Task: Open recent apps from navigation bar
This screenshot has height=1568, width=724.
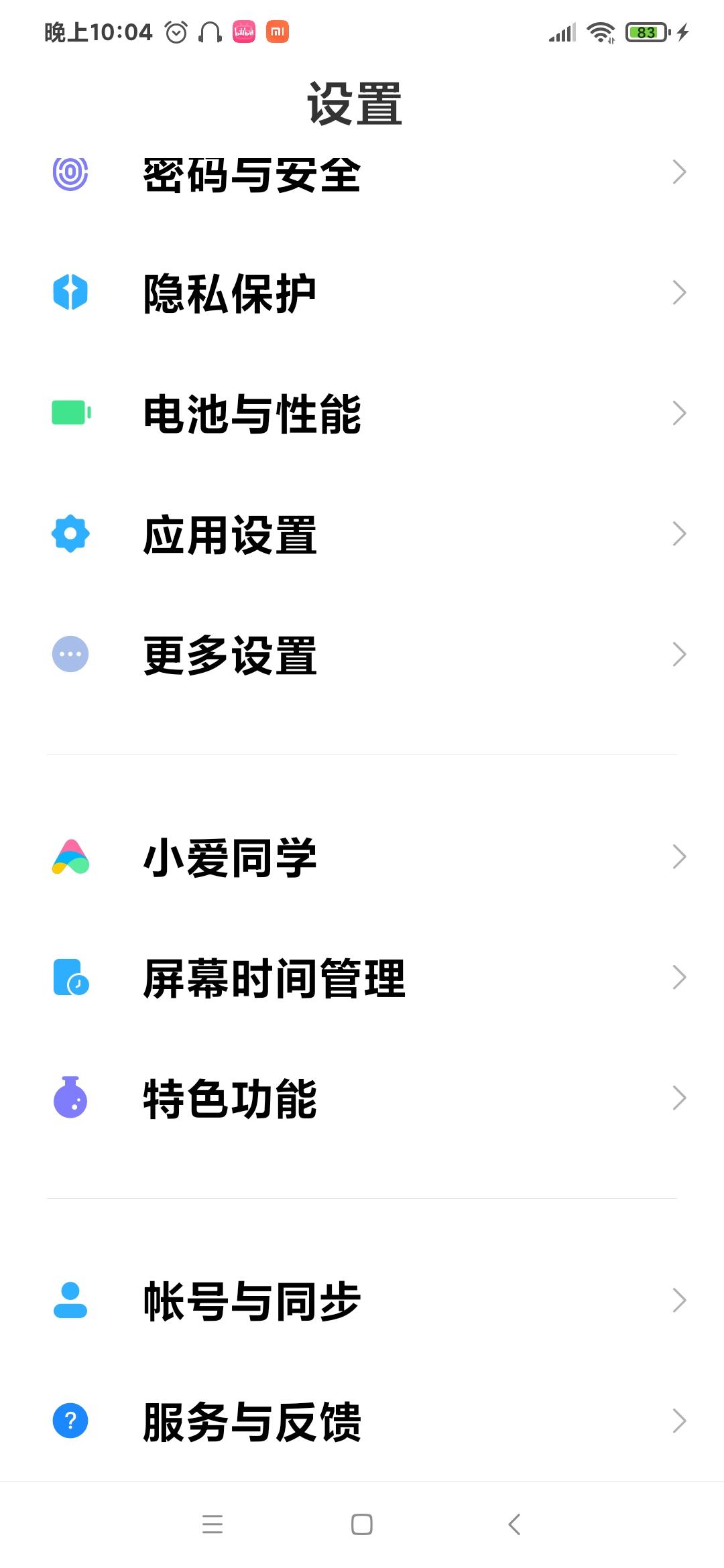Action: (212, 1524)
